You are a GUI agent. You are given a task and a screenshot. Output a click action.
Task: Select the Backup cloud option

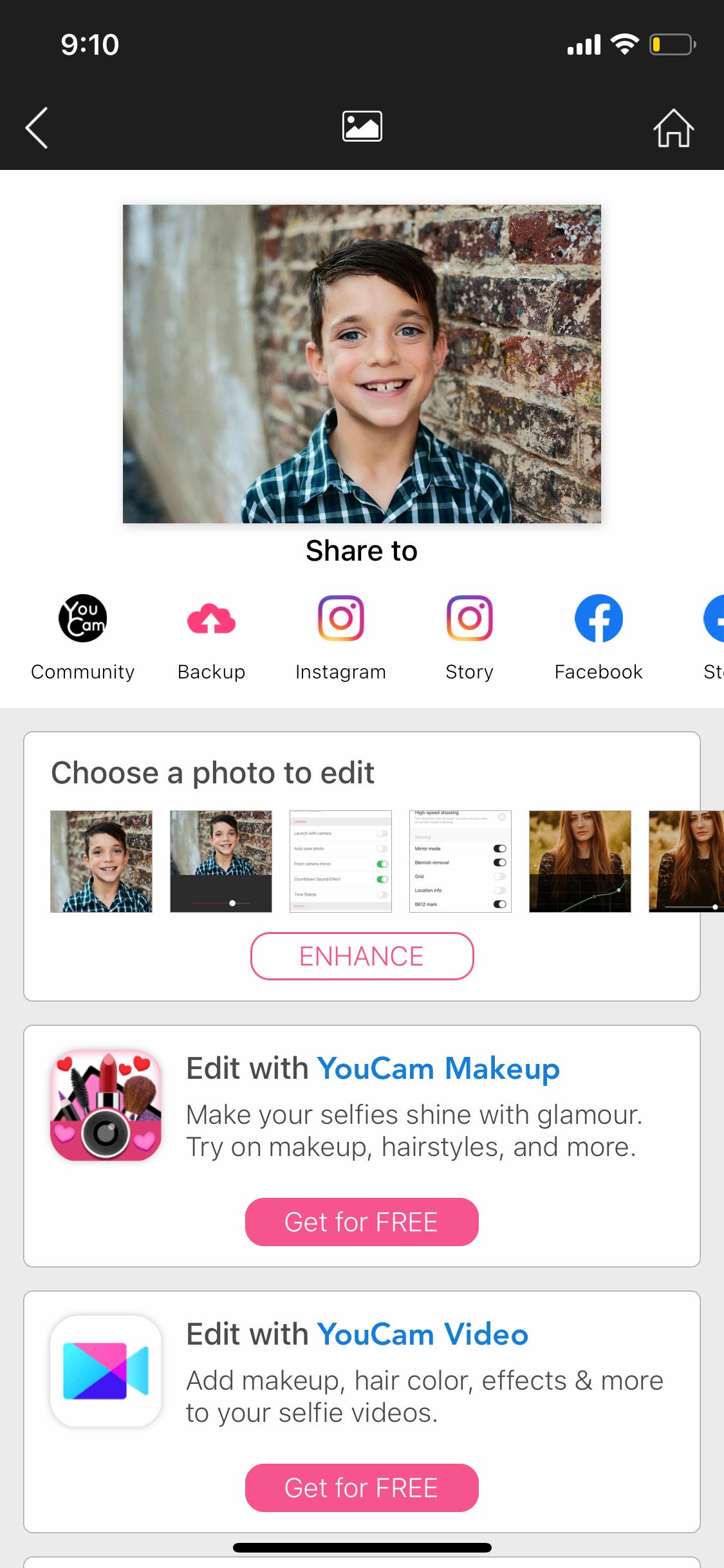point(211,637)
